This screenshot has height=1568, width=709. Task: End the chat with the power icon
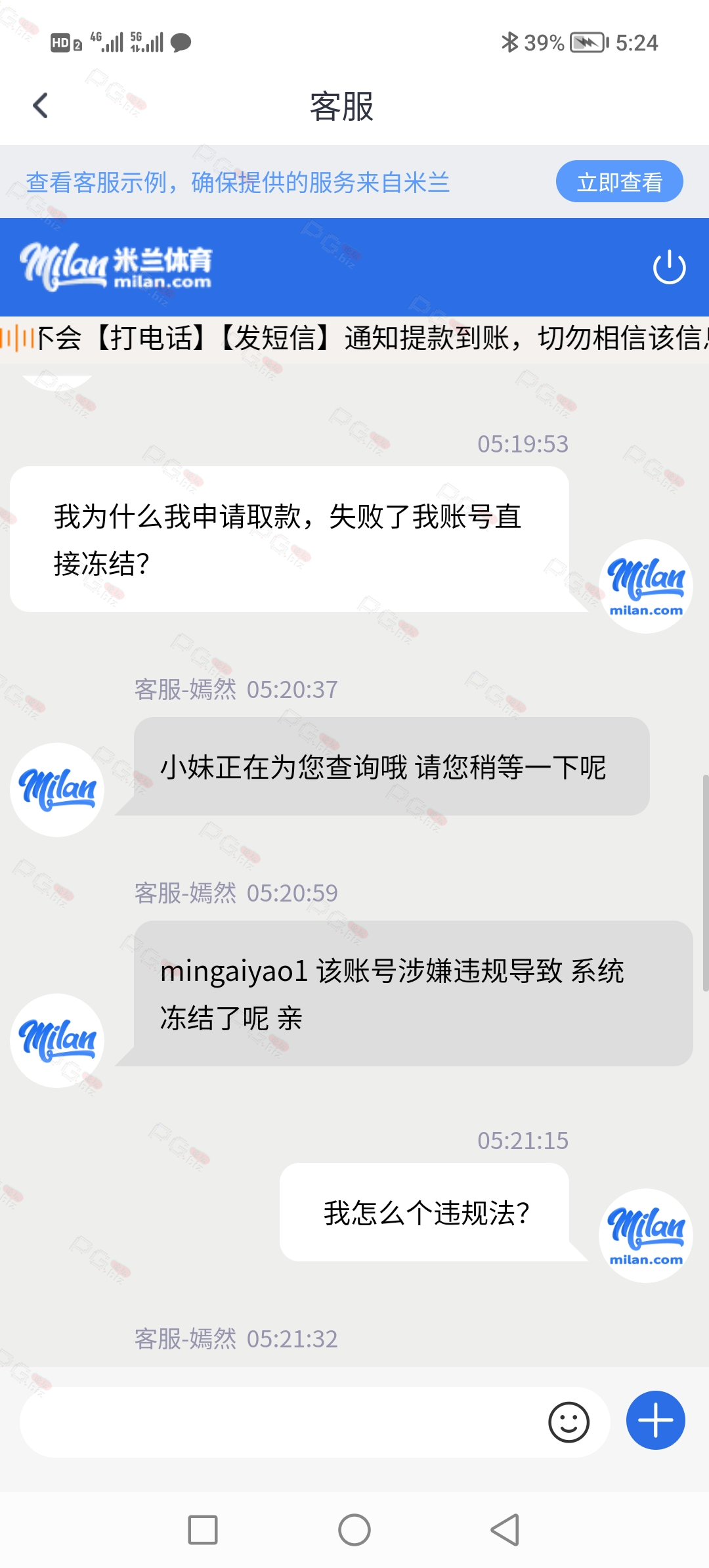coord(669,267)
